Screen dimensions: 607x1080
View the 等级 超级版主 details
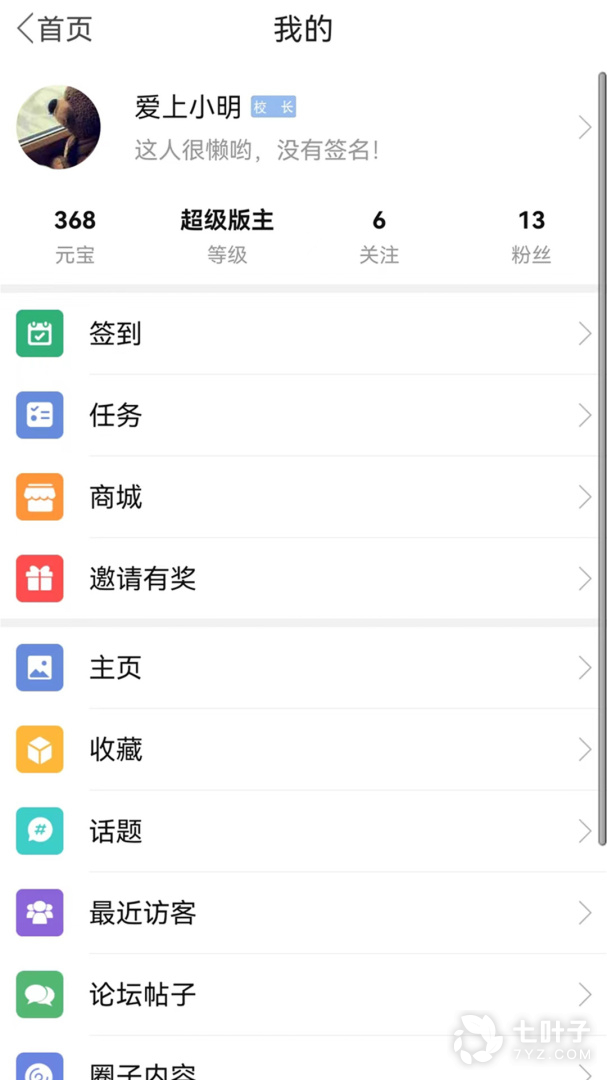tap(227, 236)
